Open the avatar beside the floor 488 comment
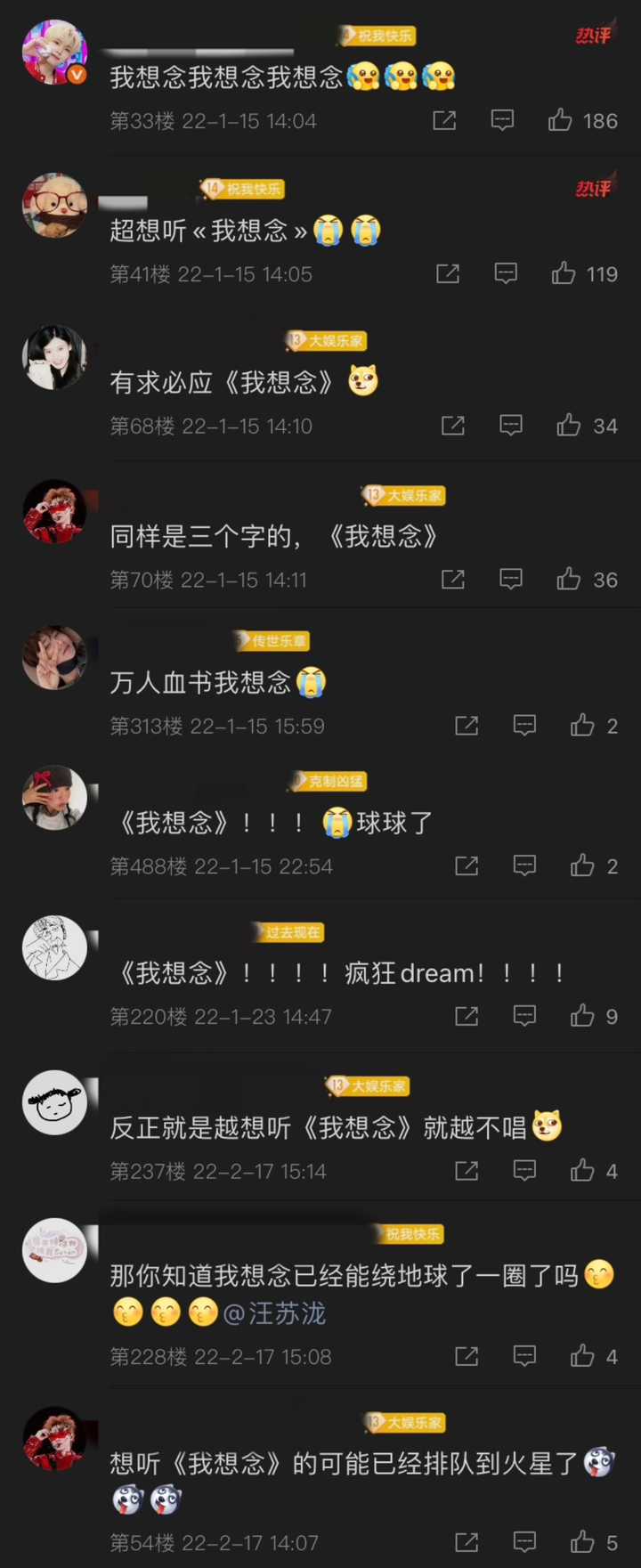The height and width of the screenshot is (1568, 641). click(54, 797)
